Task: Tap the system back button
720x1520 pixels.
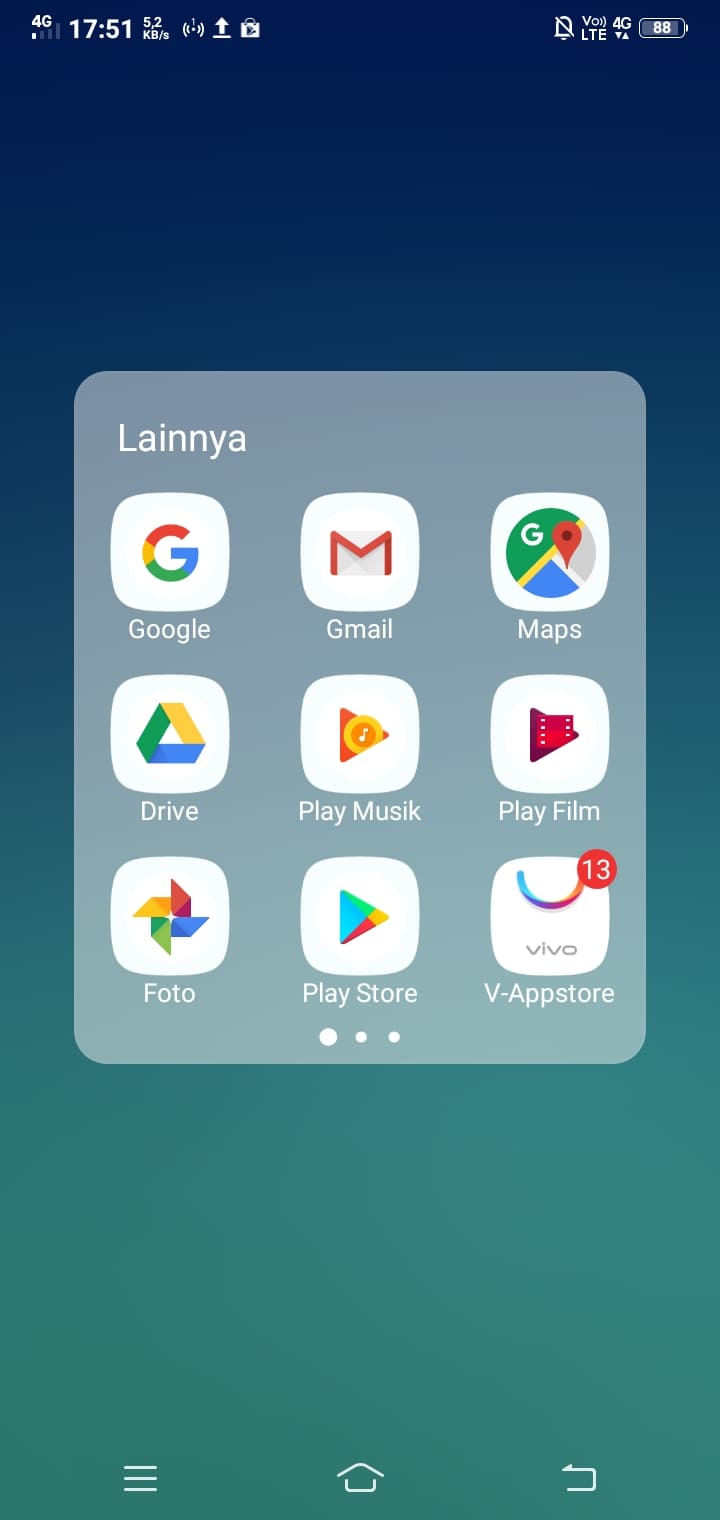Action: [x=578, y=1477]
